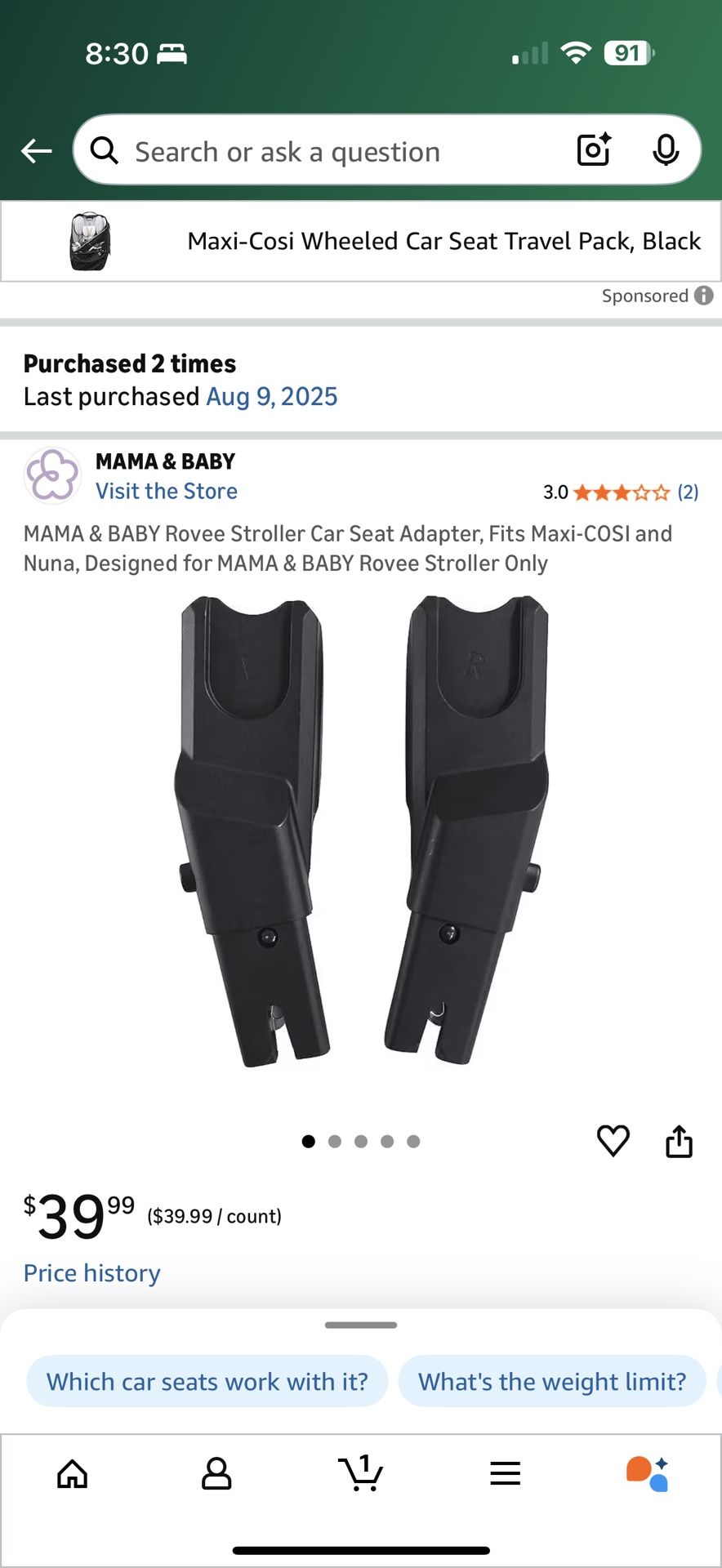
Task: View the Price history link
Action: pyautogui.click(x=92, y=1272)
